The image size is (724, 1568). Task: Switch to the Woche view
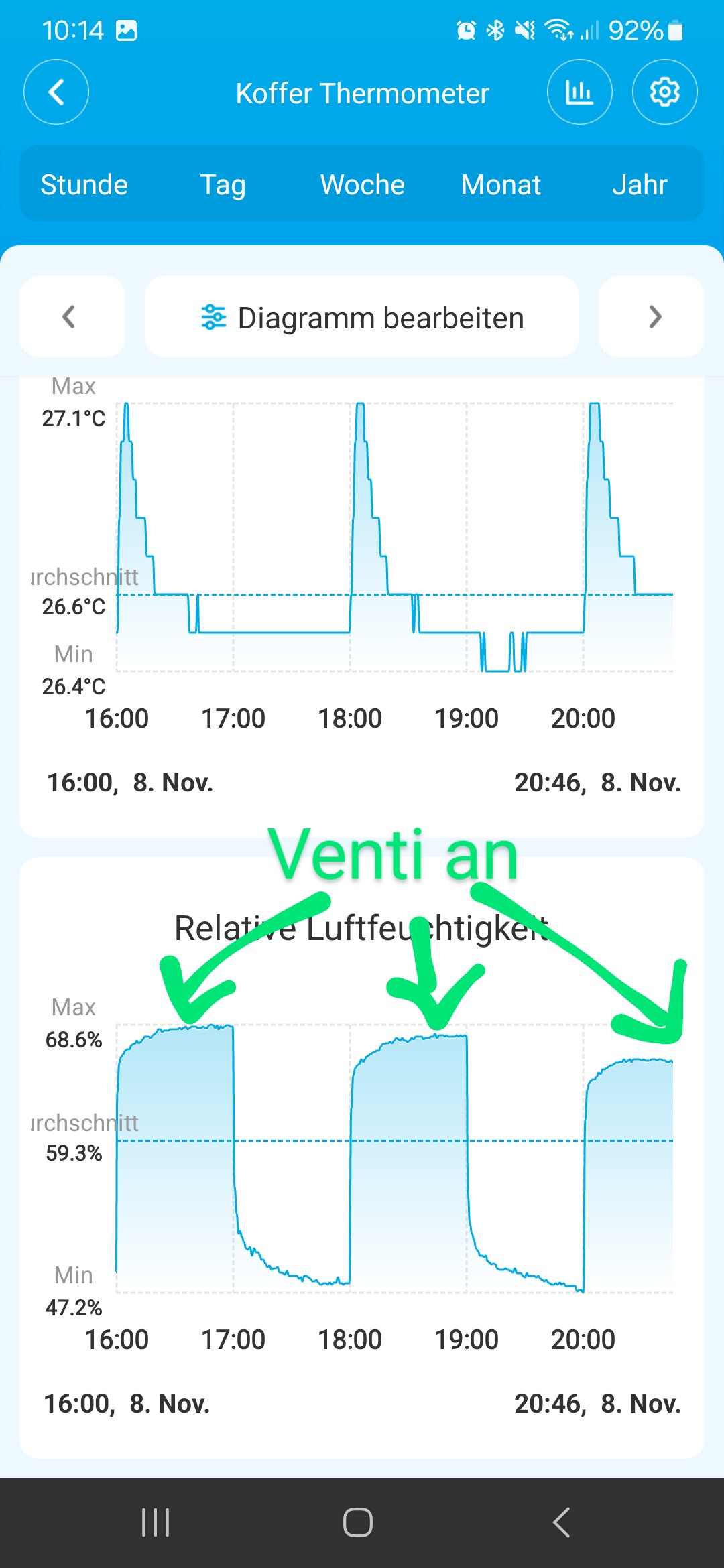click(362, 184)
